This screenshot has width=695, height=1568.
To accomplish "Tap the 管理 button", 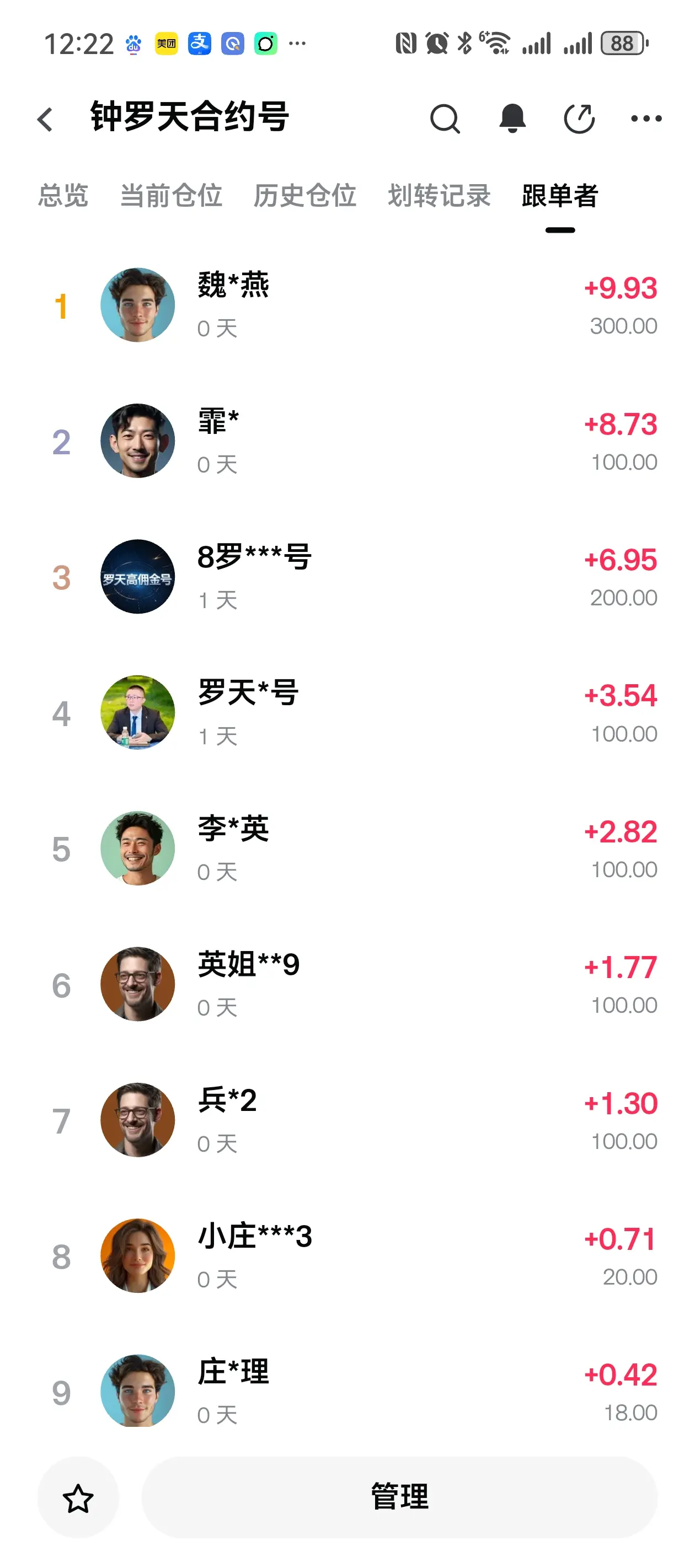I will click(x=399, y=1497).
